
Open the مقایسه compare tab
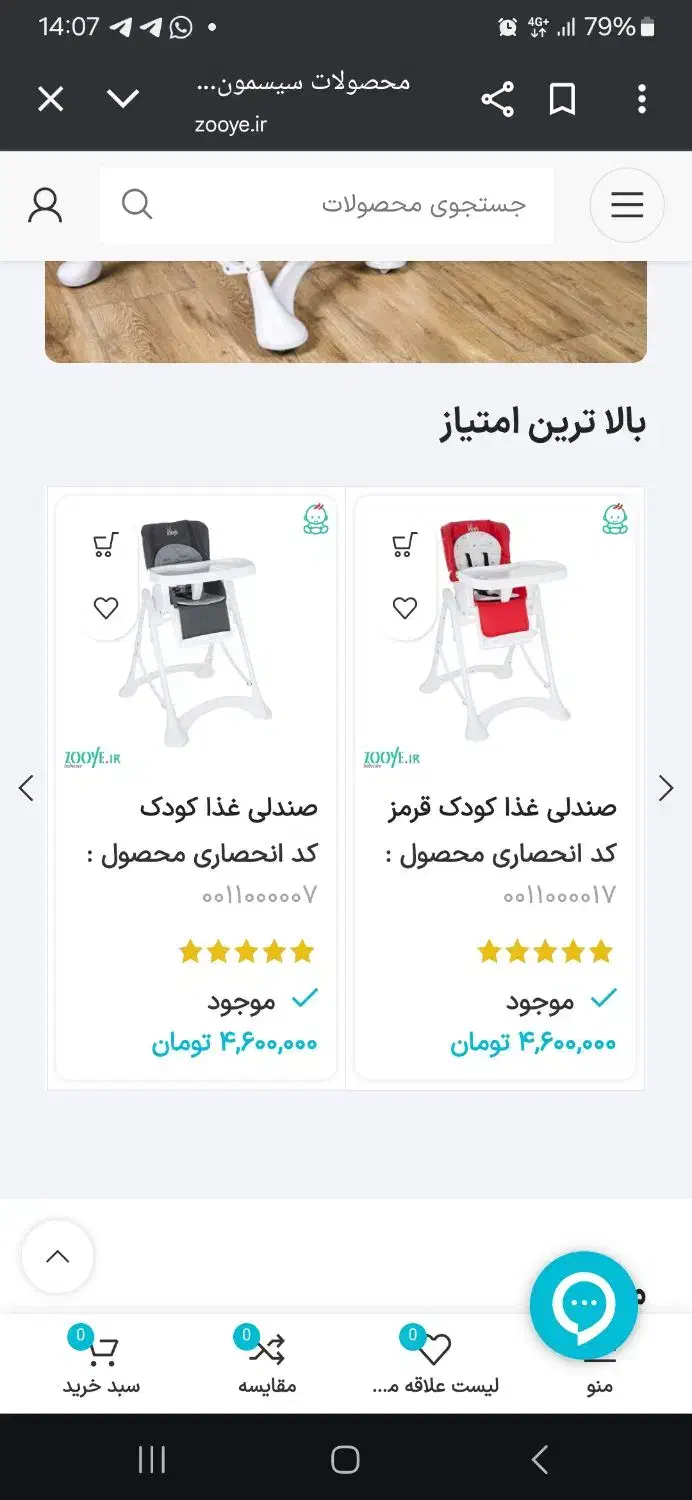click(x=267, y=1365)
